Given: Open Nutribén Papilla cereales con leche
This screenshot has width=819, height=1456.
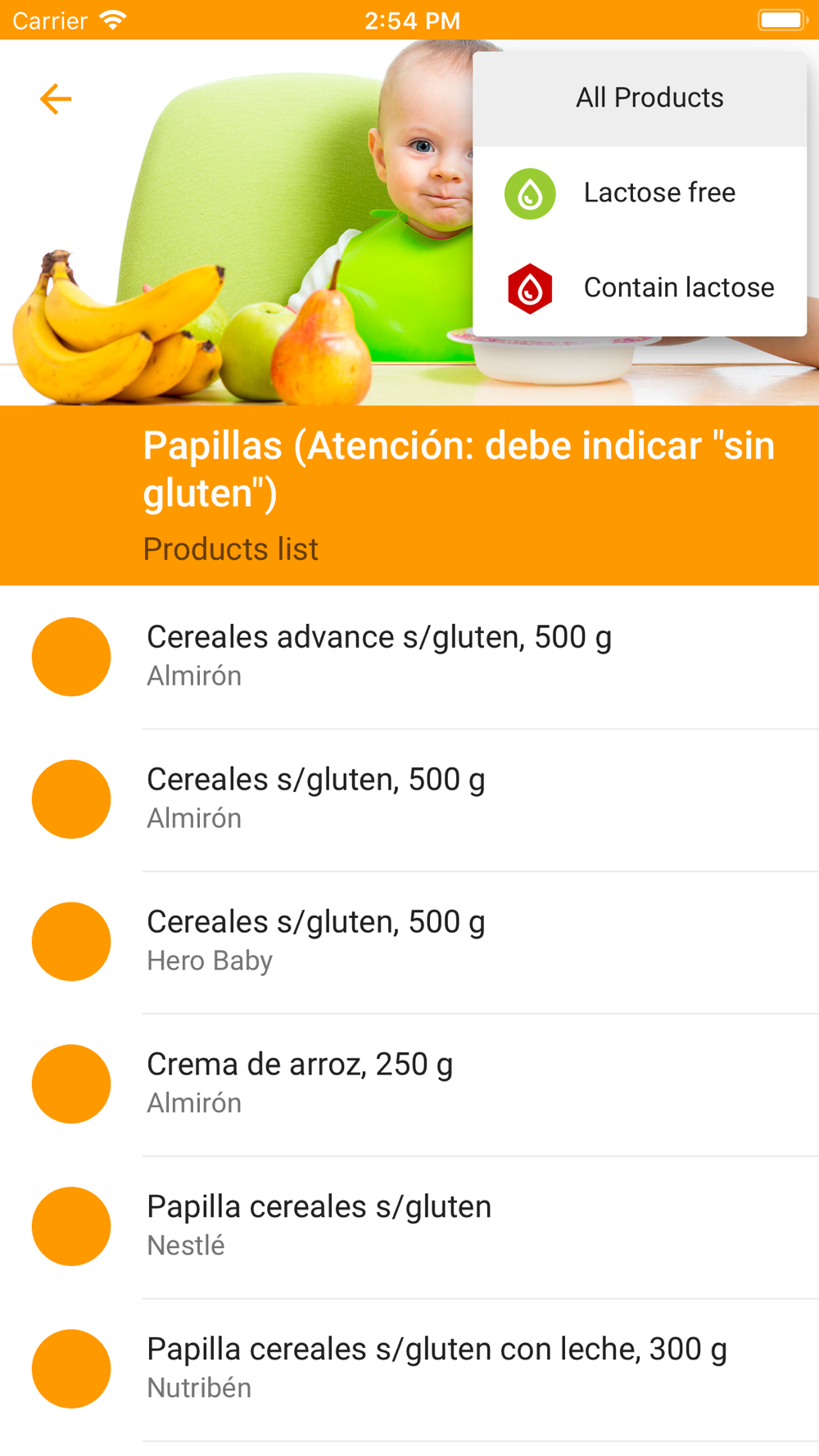Looking at the screenshot, I should [409, 1369].
